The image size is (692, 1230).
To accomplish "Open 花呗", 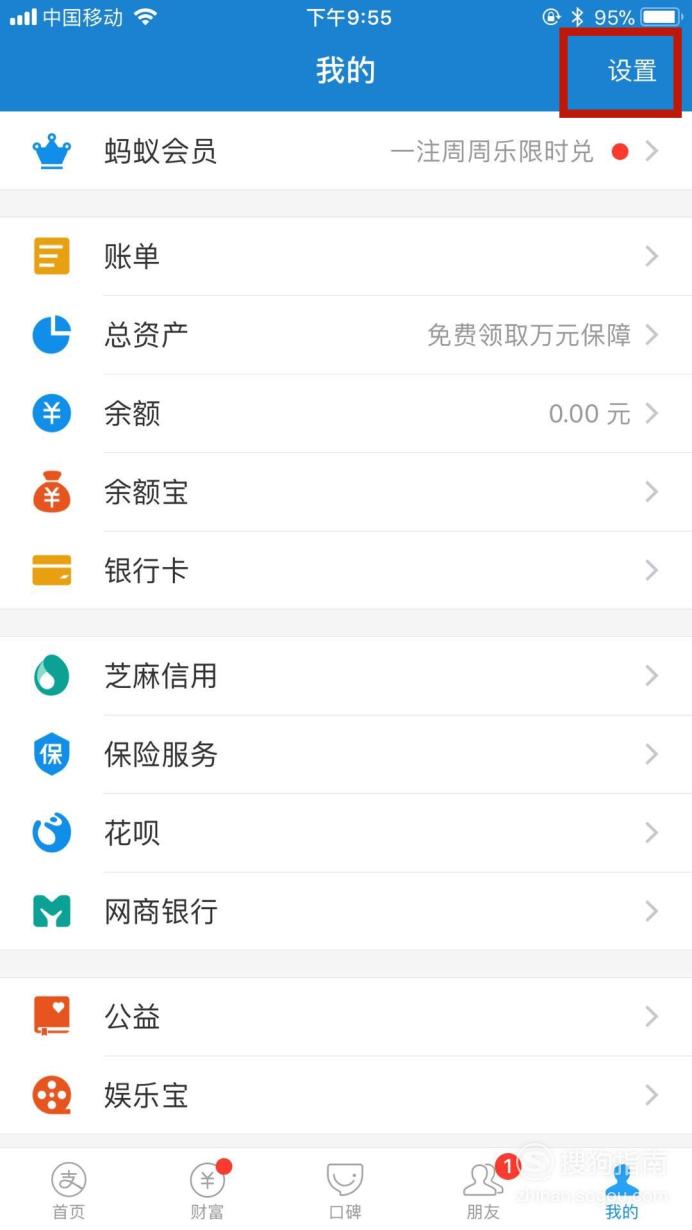I will [346, 833].
